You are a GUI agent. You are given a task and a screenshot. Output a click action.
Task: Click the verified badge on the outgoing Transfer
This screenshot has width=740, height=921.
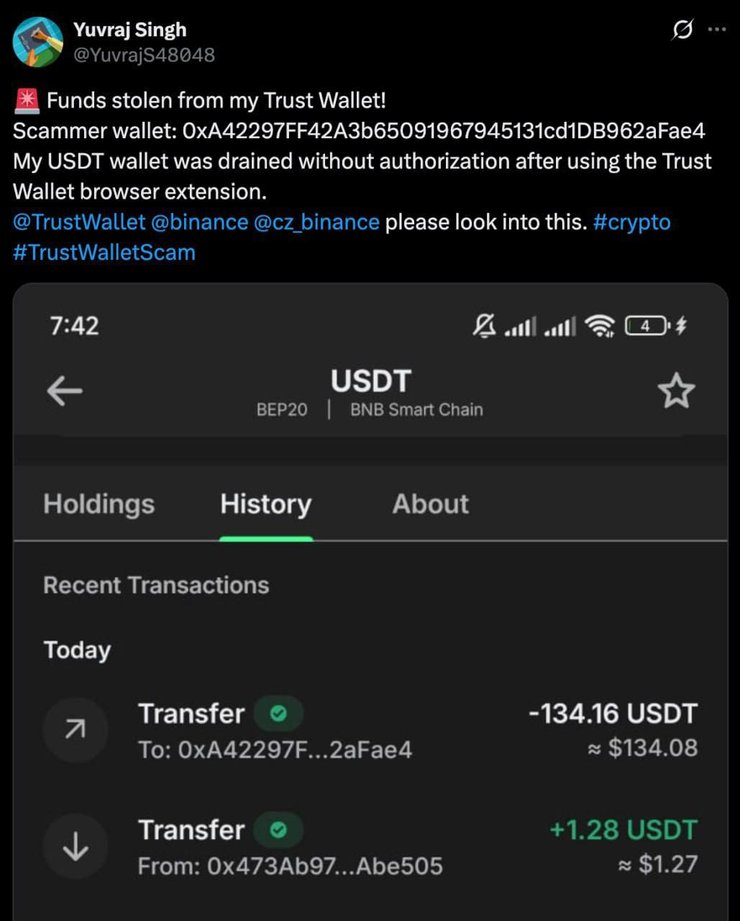pyautogui.click(x=278, y=714)
